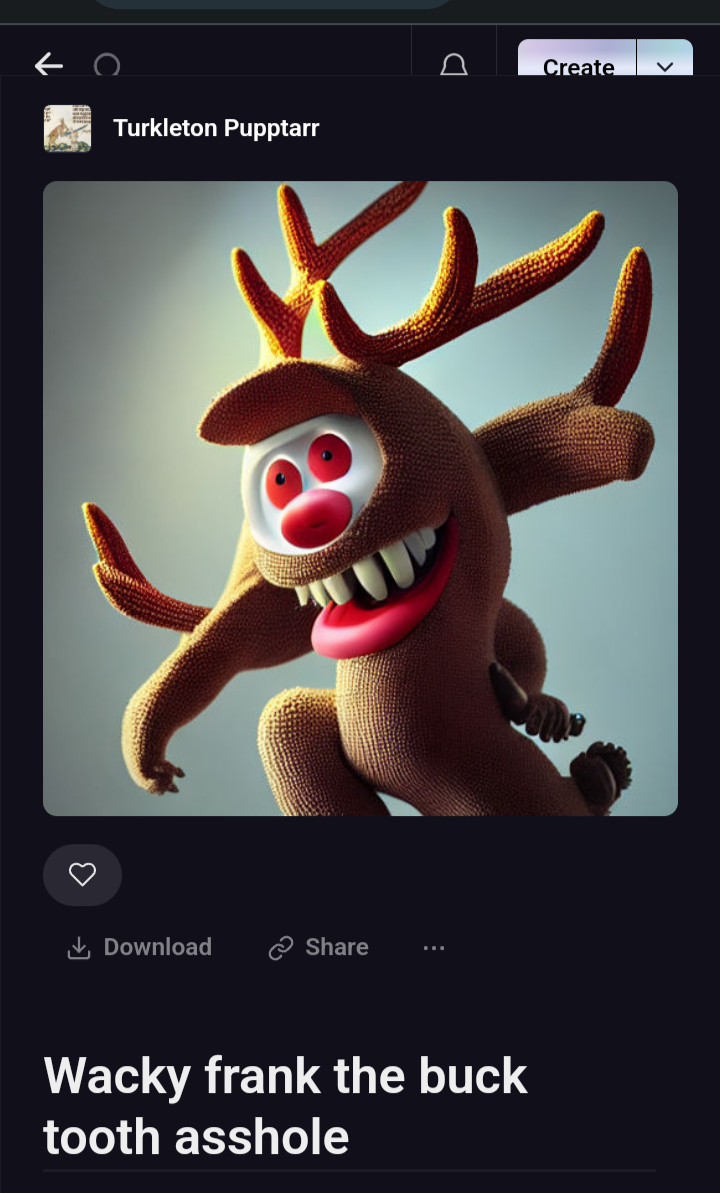Share this artwork link
The width and height of the screenshot is (720, 1193).
(318, 947)
